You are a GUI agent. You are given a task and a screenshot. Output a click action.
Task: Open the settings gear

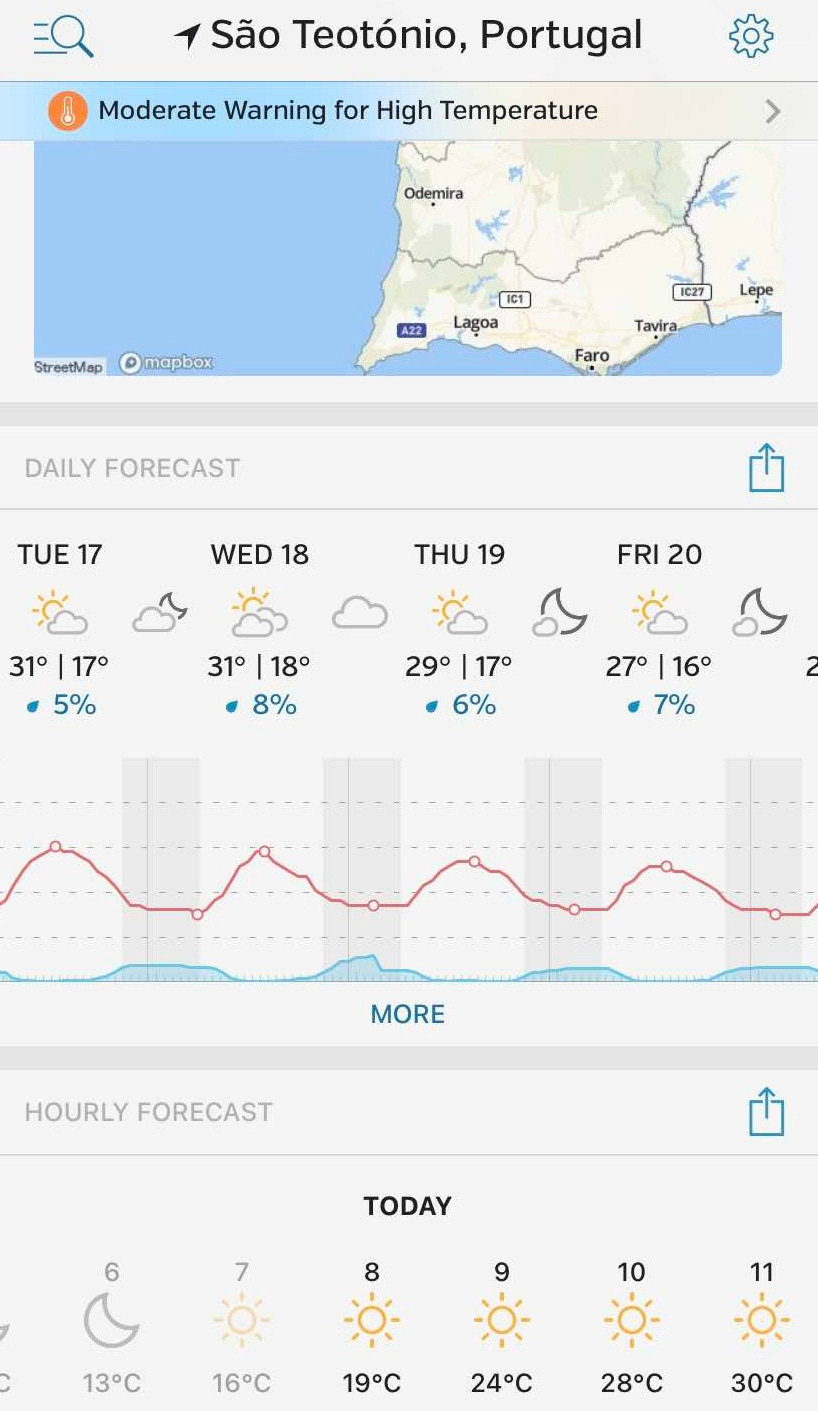751,37
